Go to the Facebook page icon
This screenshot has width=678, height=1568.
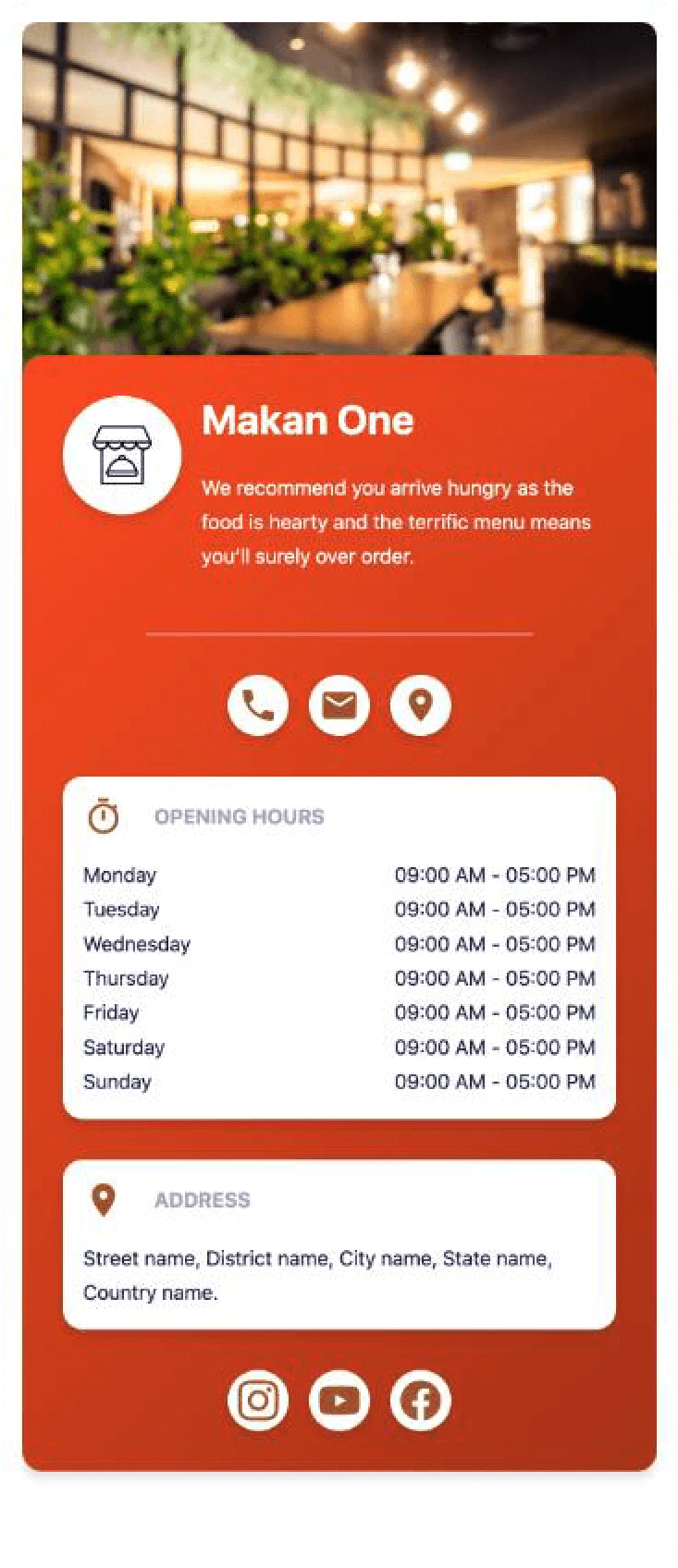pos(421,1400)
